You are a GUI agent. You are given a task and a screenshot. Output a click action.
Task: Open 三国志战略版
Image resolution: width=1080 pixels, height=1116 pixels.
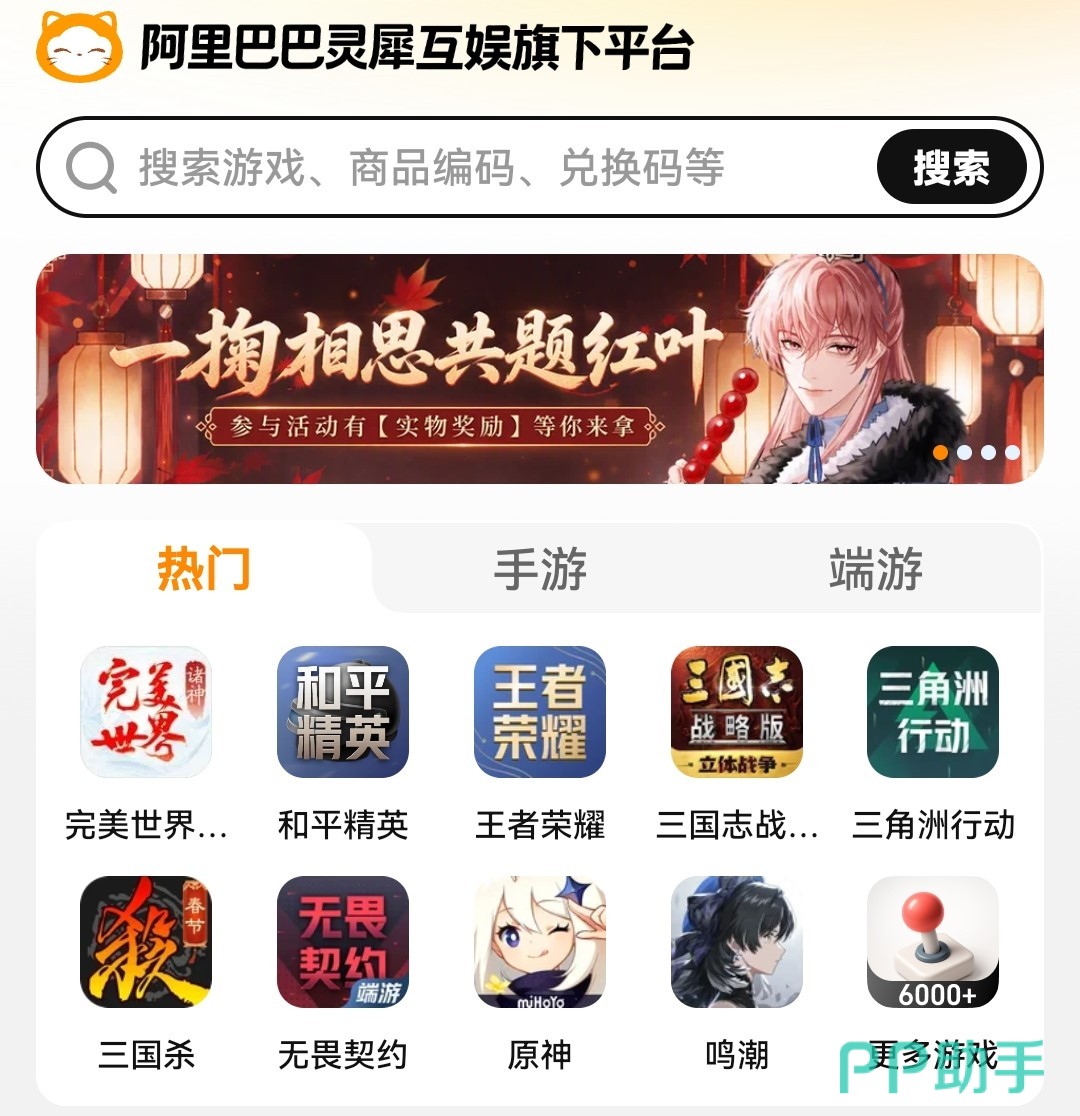click(x=737, y=744)
